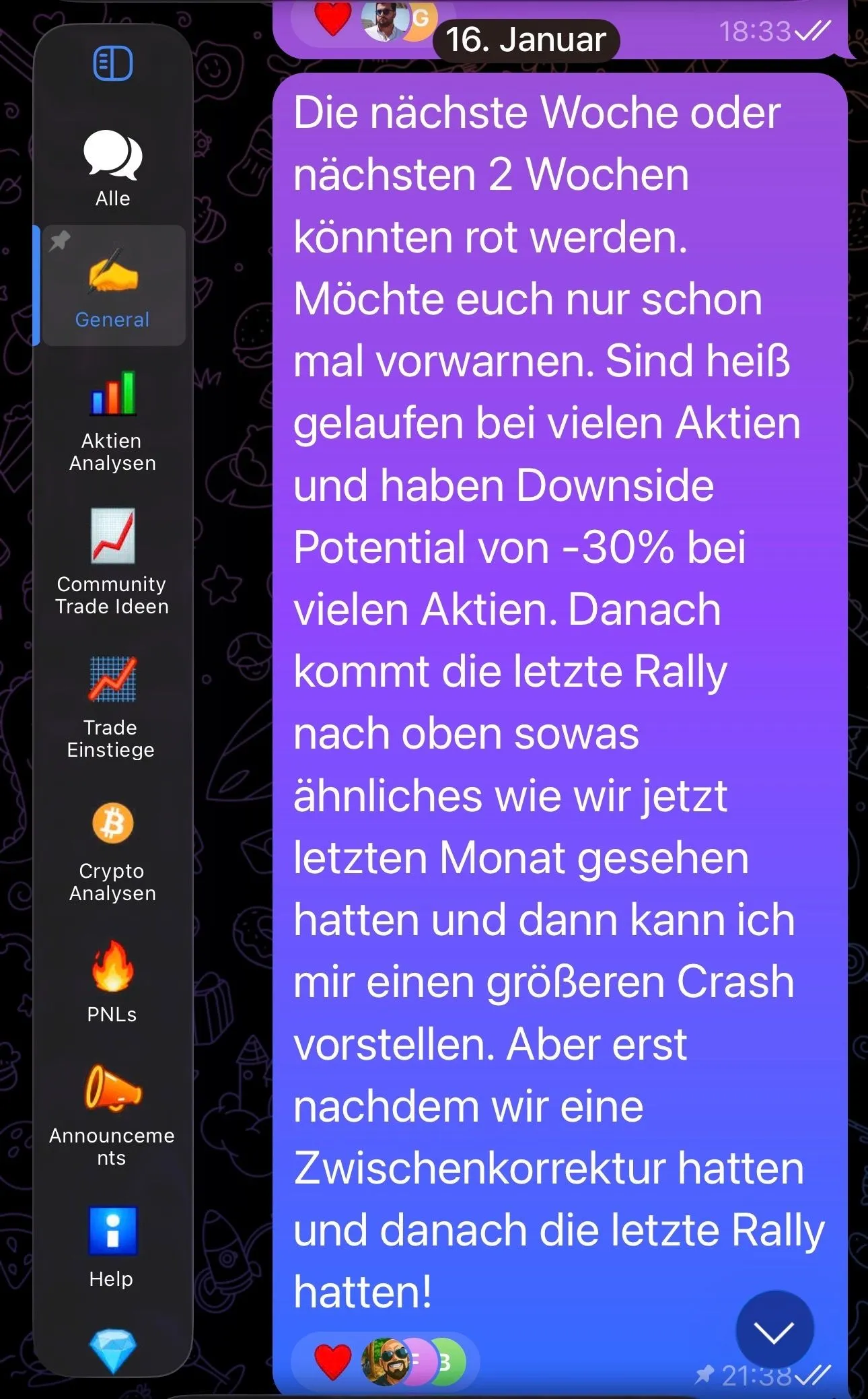
Task: Switch to the Alle chats folder
Action: (x=112, y=169)
